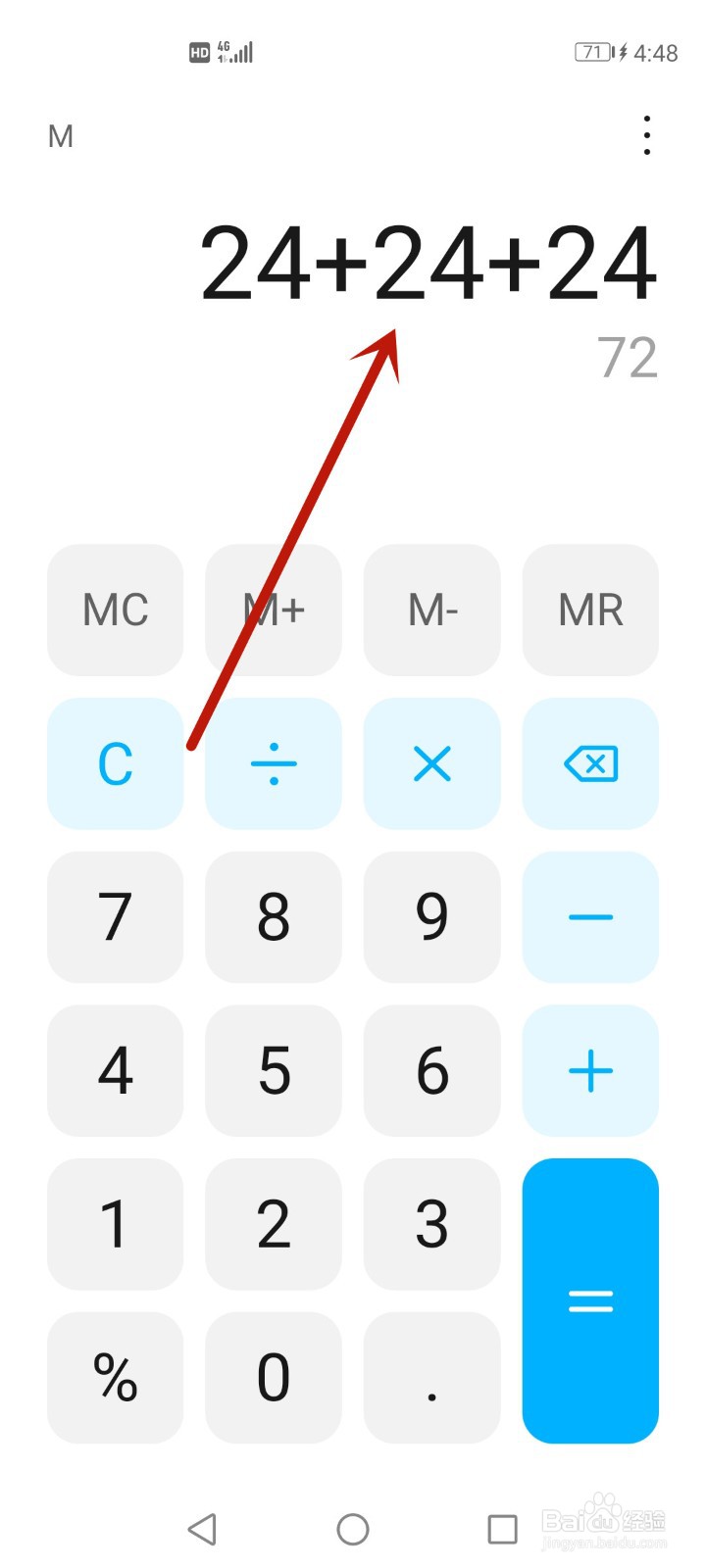Screen dimensions: 706x1568
Task: Recall memory with MR key
Action: click(590, 610)
